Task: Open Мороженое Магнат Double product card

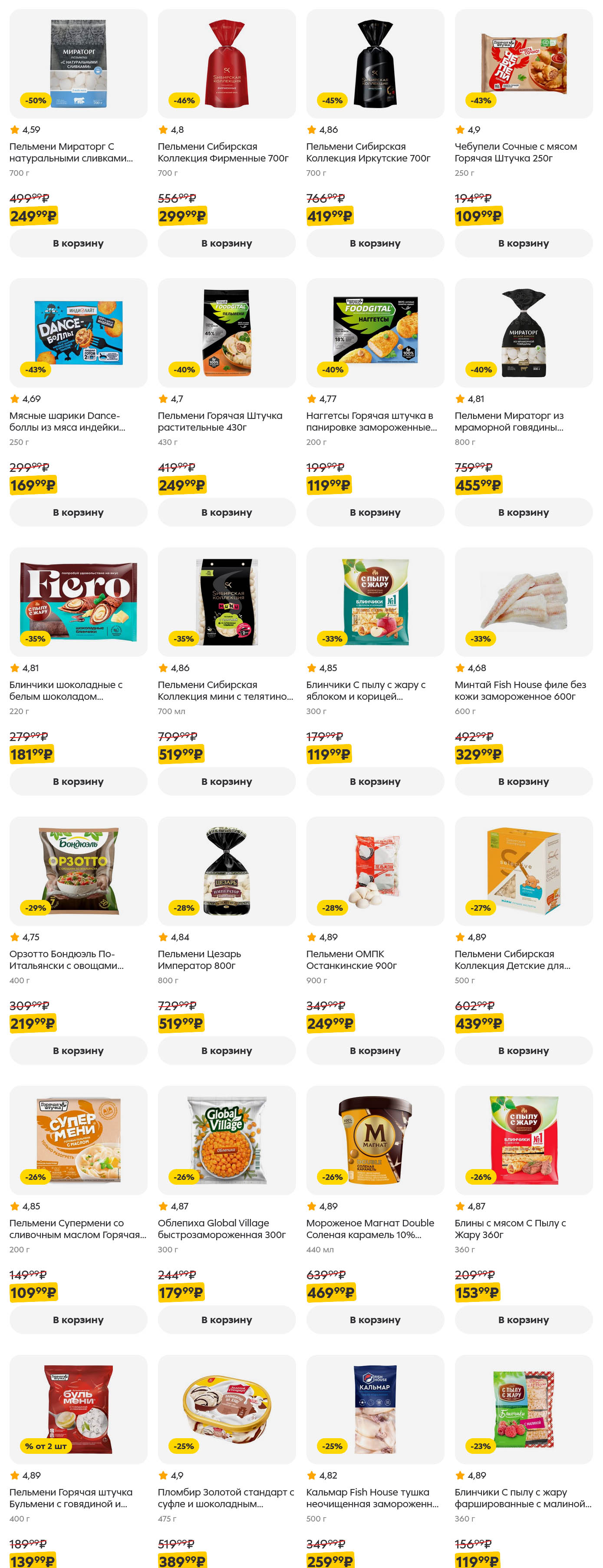Action: tap(375, 1140)
